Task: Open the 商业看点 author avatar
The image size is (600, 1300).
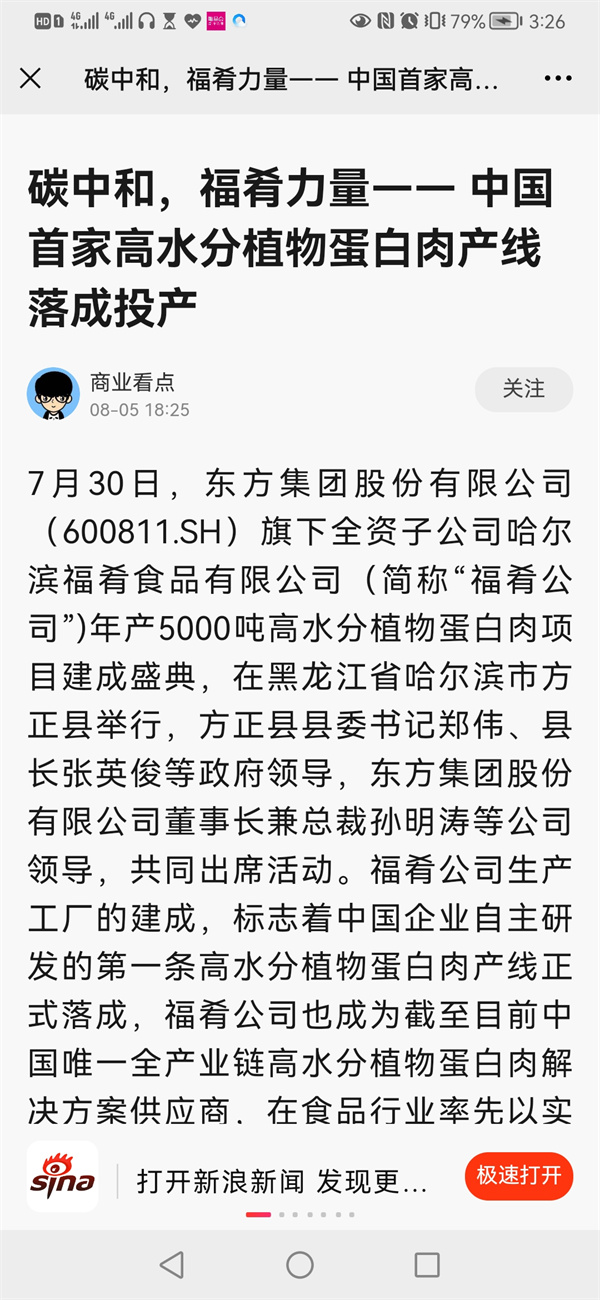Action: point(53,393)
